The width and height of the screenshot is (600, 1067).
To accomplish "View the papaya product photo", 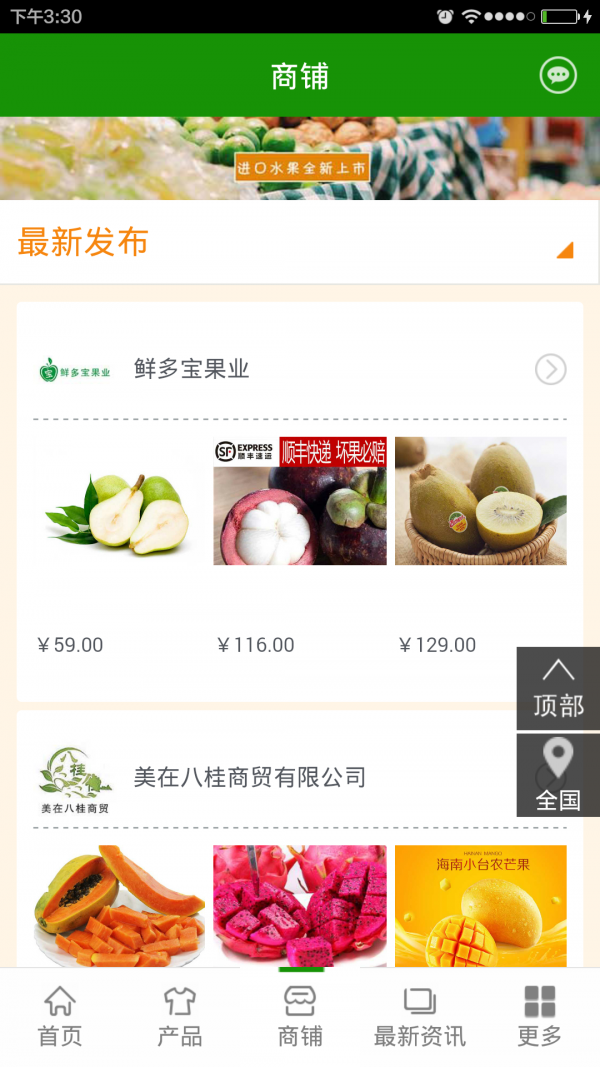I will 118,905.
